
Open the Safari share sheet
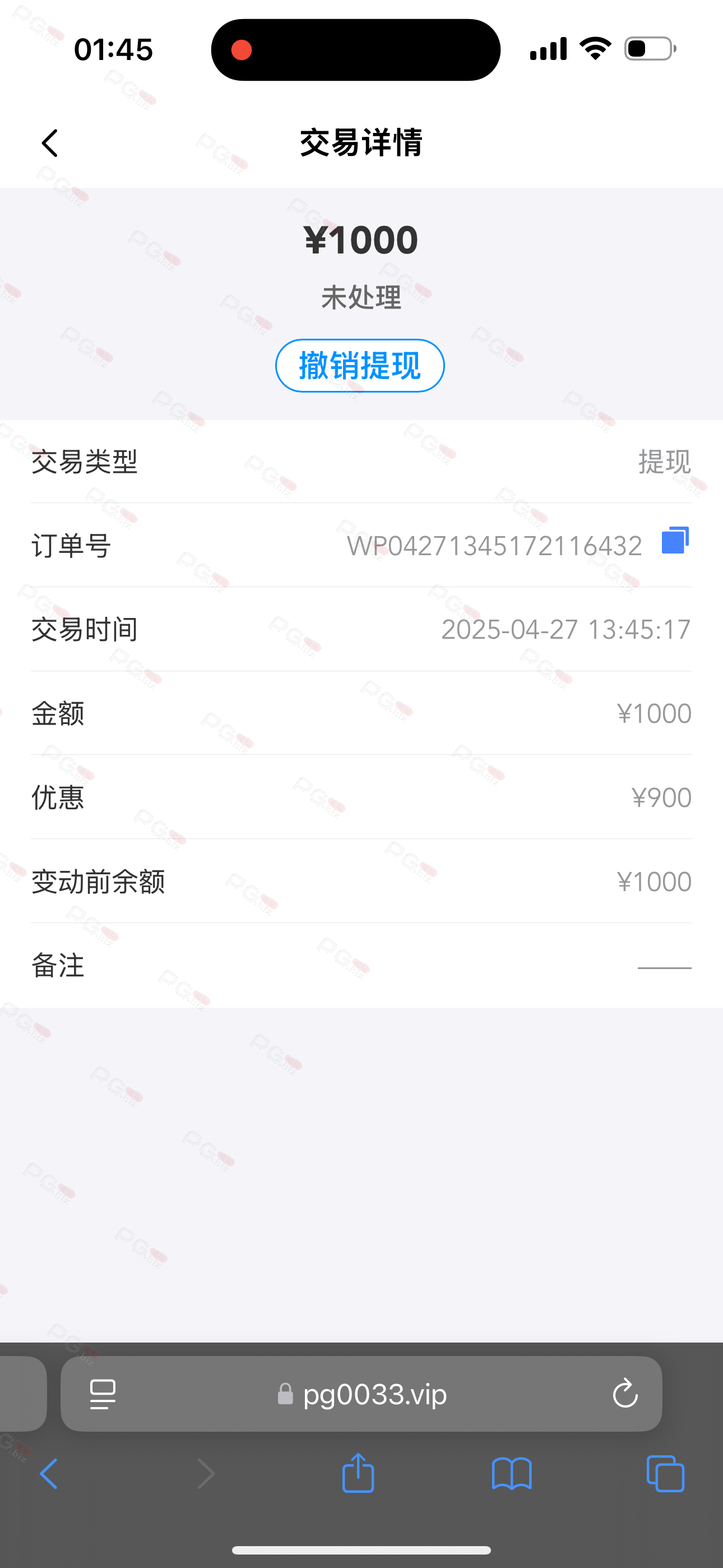[x=358, y=1473]
